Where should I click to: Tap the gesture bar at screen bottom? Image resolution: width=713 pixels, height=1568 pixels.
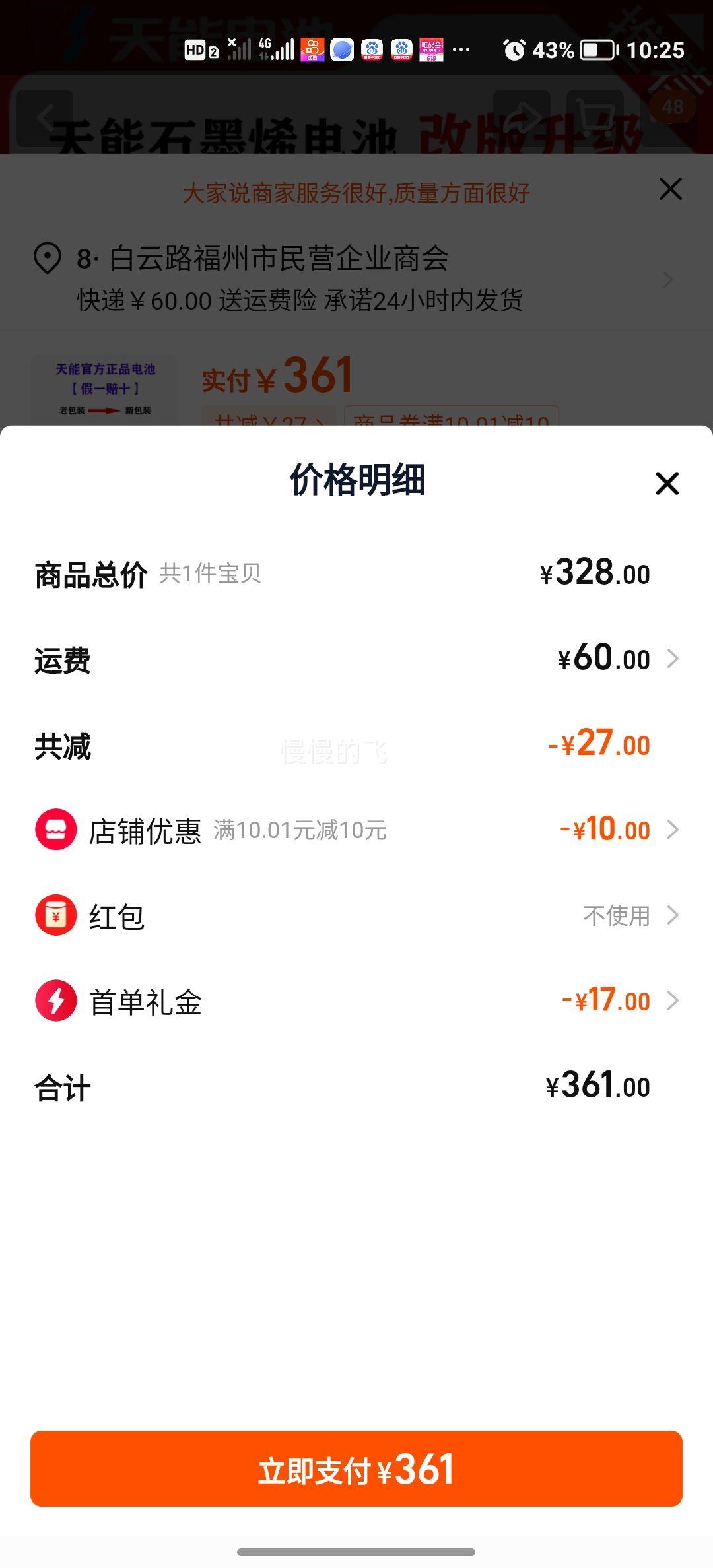pyautogui.click(x=356, y=1552)
